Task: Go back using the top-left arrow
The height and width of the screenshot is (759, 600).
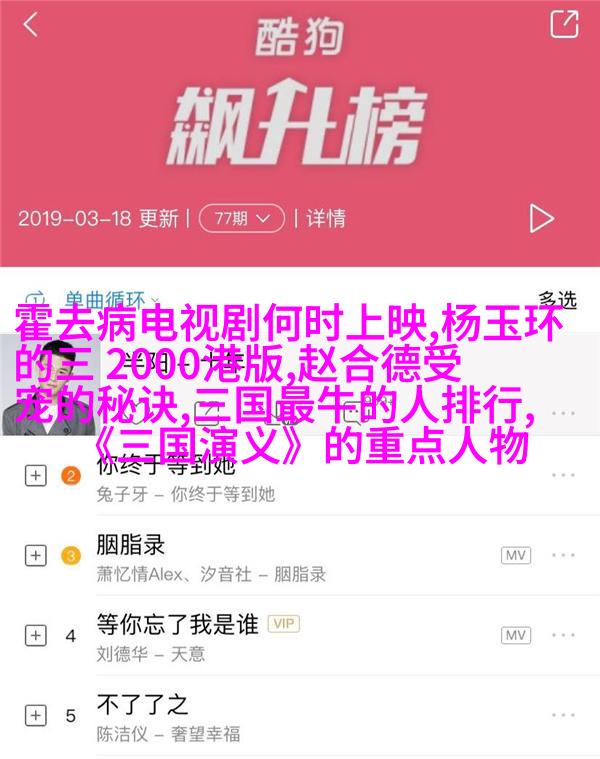Action: point(31,24)
